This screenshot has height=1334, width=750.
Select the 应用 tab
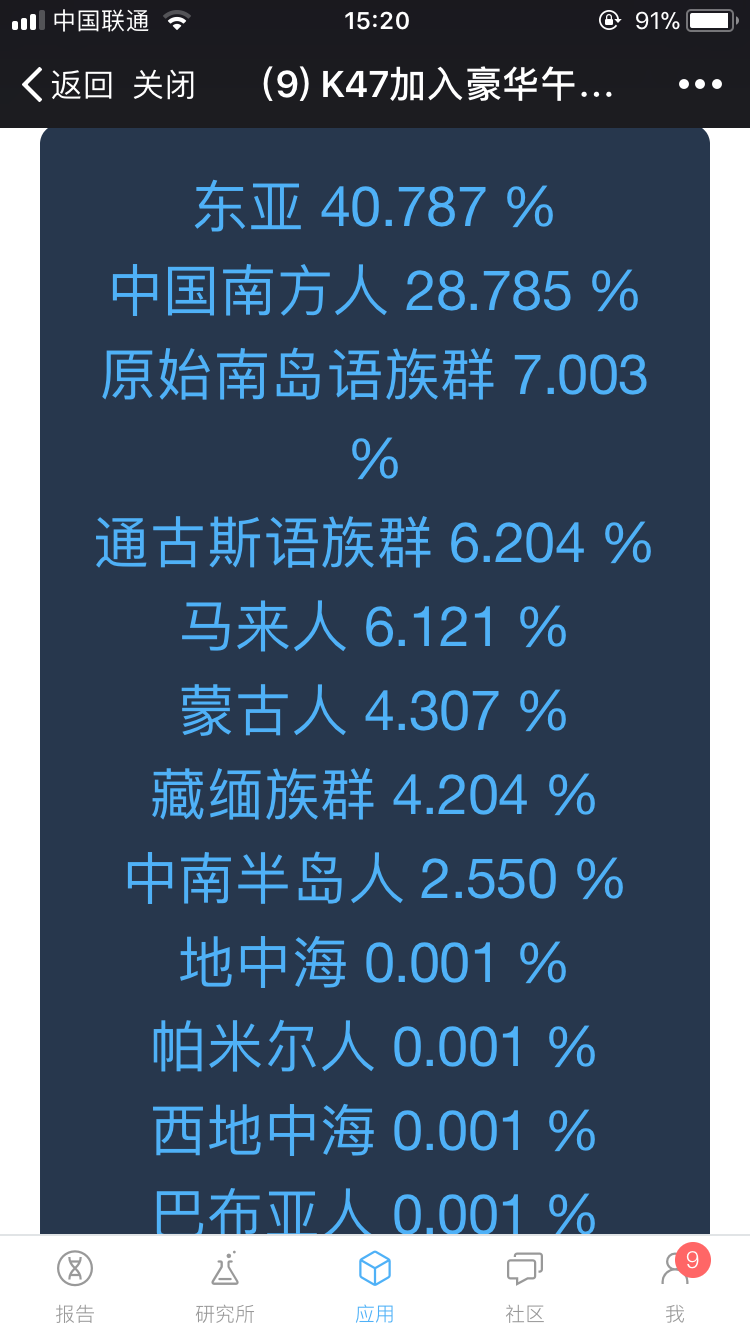pyautogui.click(x=375, y=1287)
